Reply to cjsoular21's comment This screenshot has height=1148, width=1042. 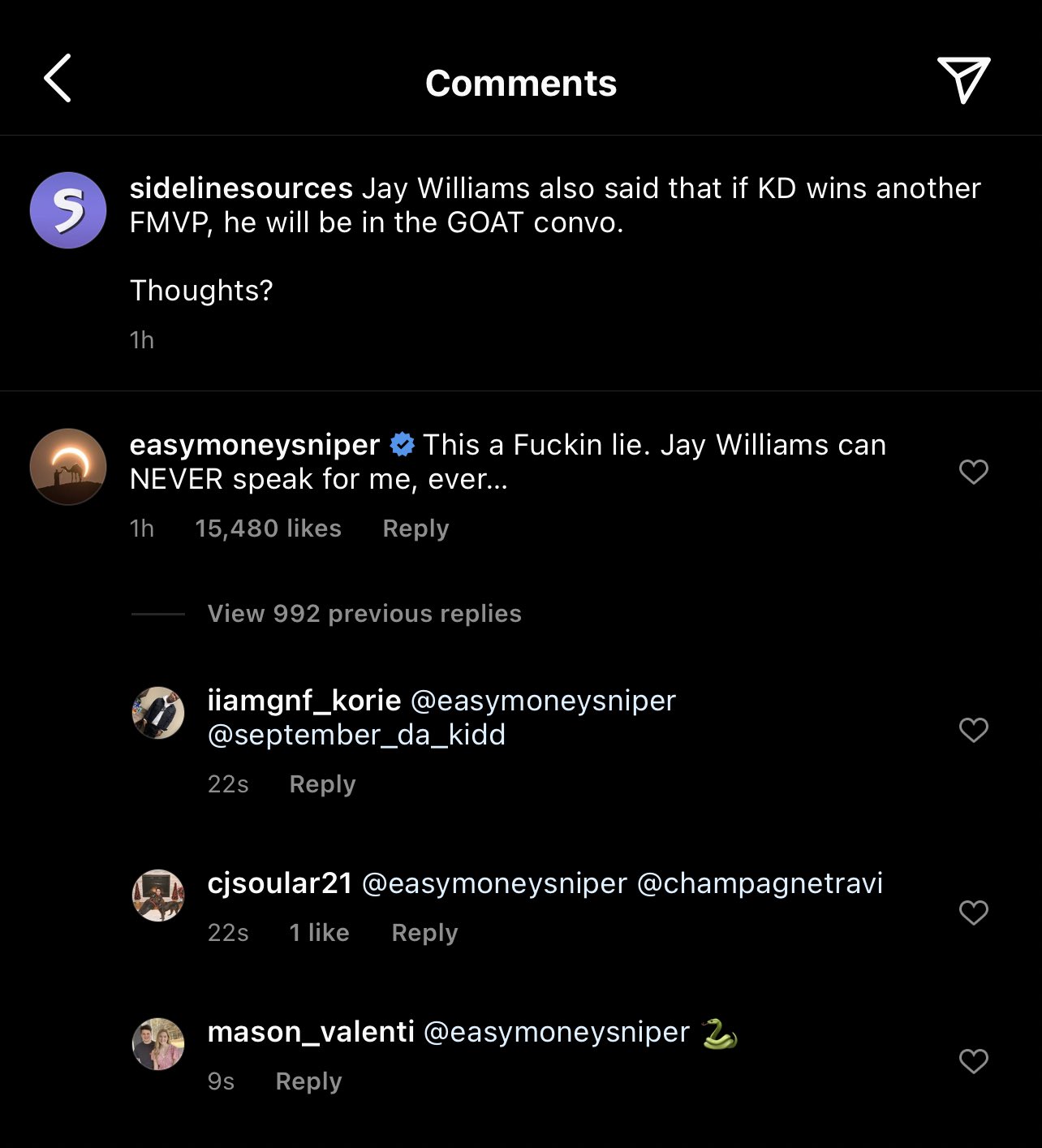424,932
